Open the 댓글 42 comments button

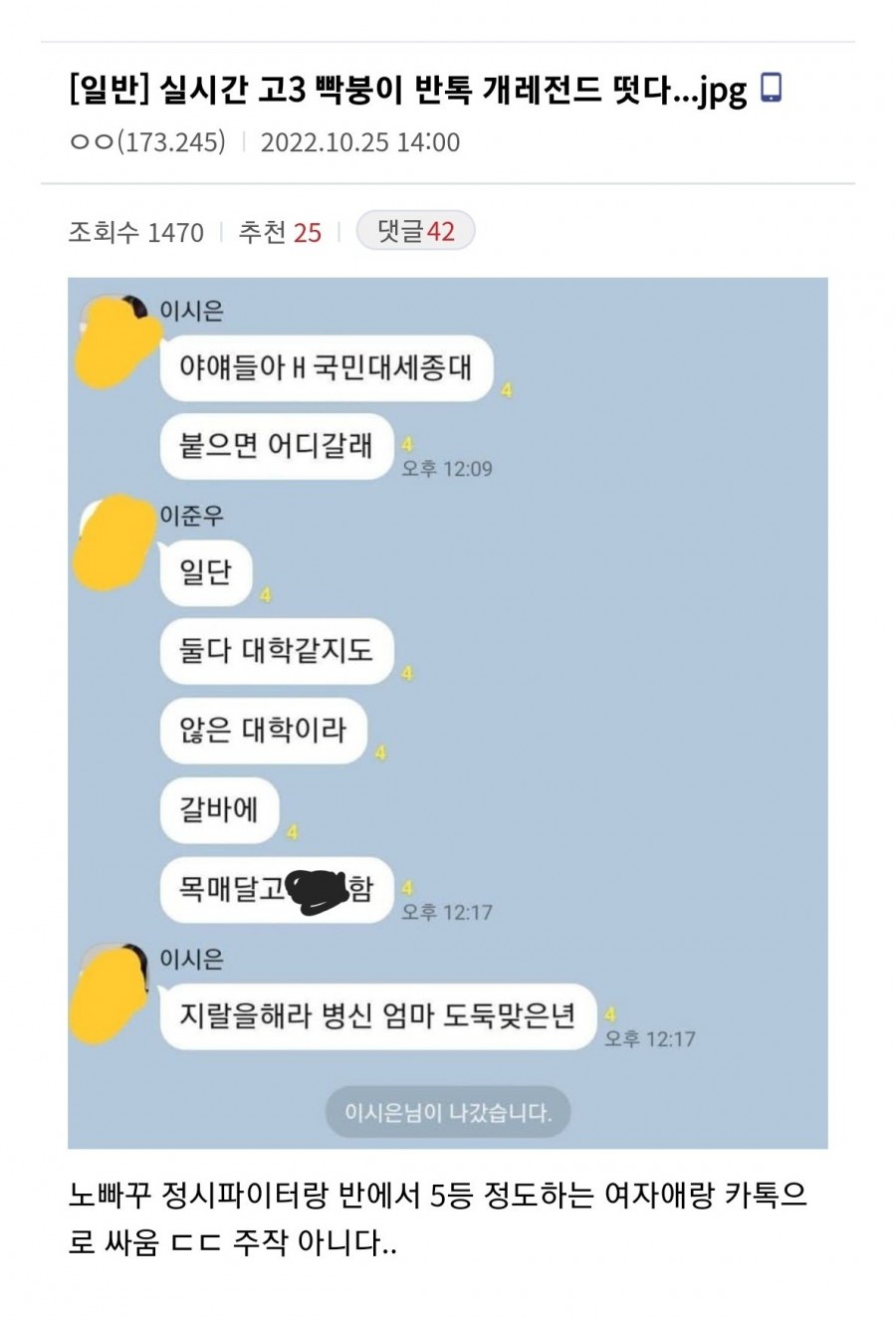[415, 232]
